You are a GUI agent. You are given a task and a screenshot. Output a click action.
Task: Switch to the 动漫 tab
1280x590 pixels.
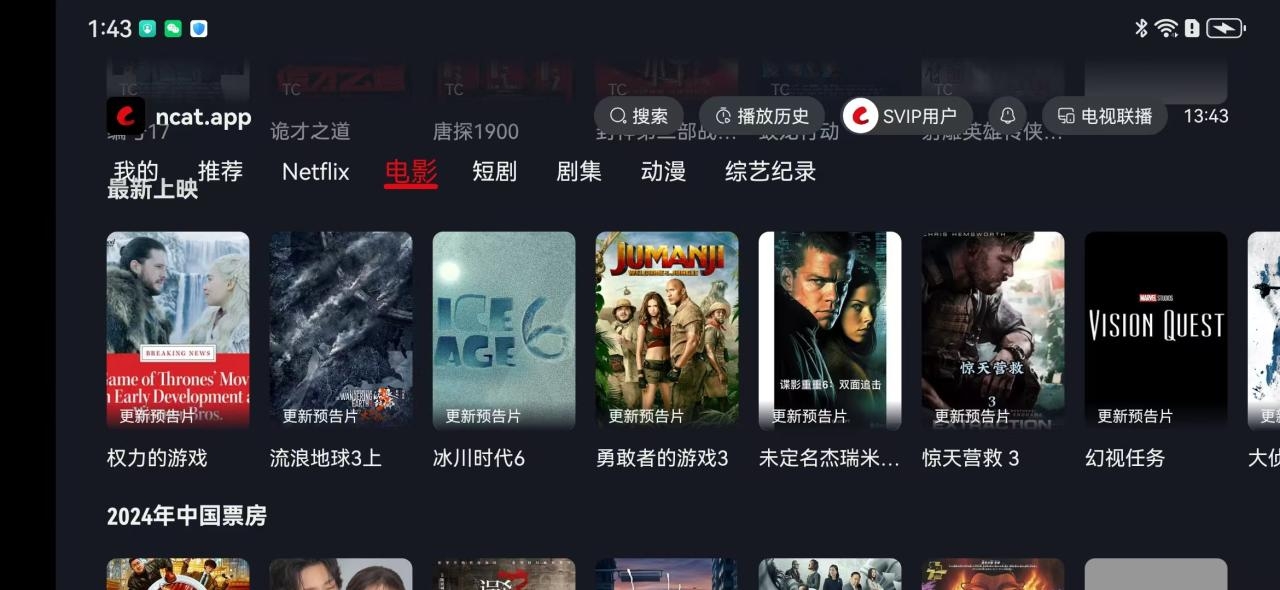tap(663, 171)
